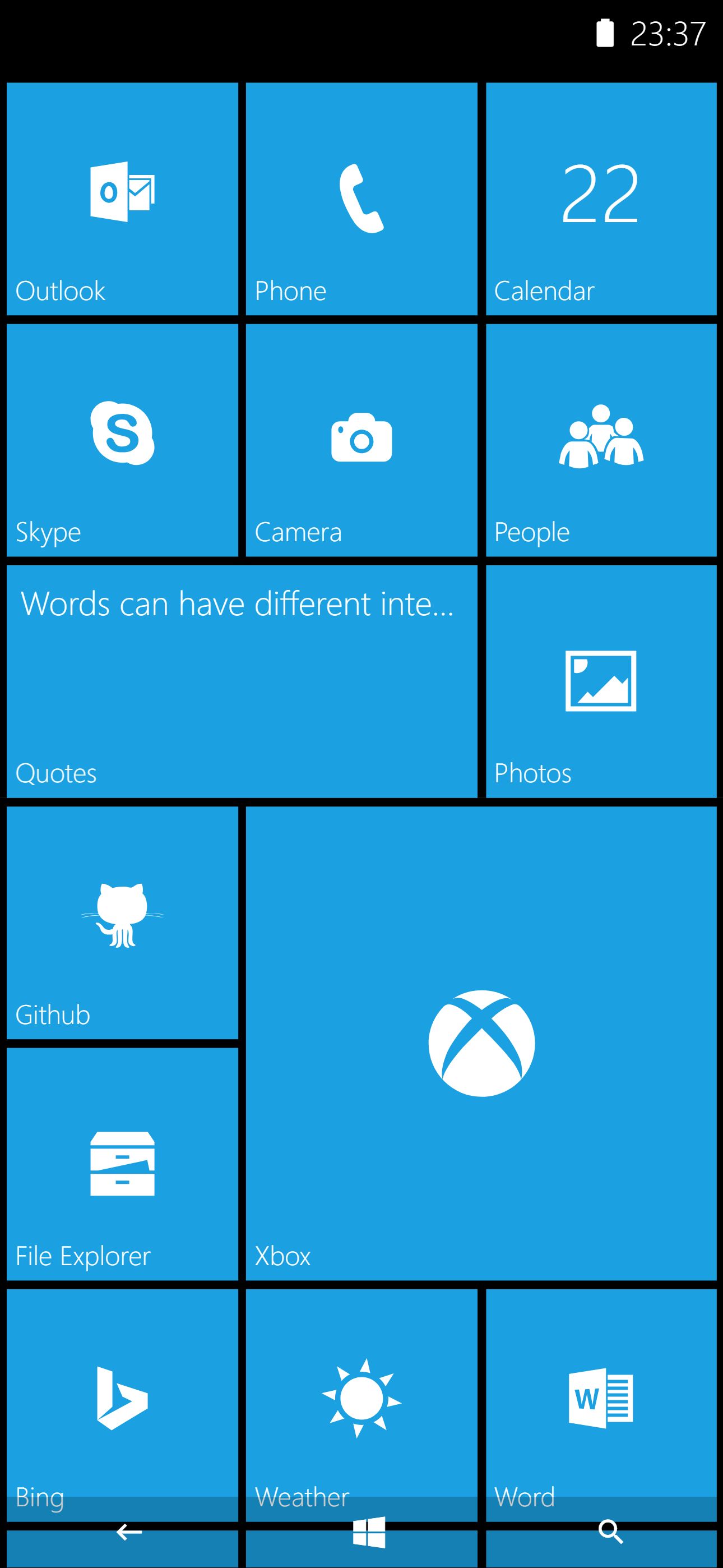Image resolution: width=723 pixels, height=1568 pixels.
Task: Open the Bing search tile
Action: coord(122,1400)
